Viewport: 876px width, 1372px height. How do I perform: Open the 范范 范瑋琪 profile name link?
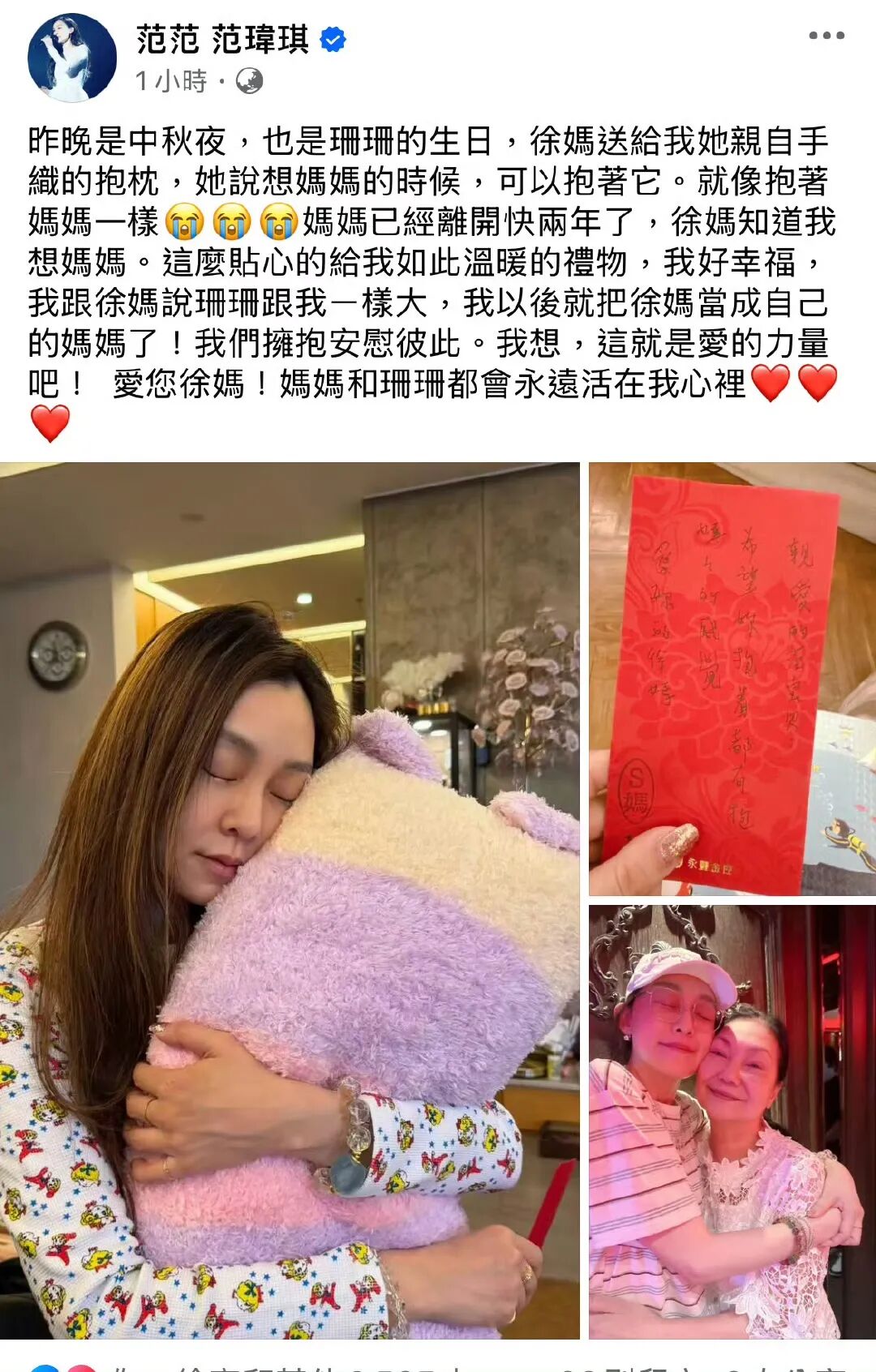pos(222,39)
